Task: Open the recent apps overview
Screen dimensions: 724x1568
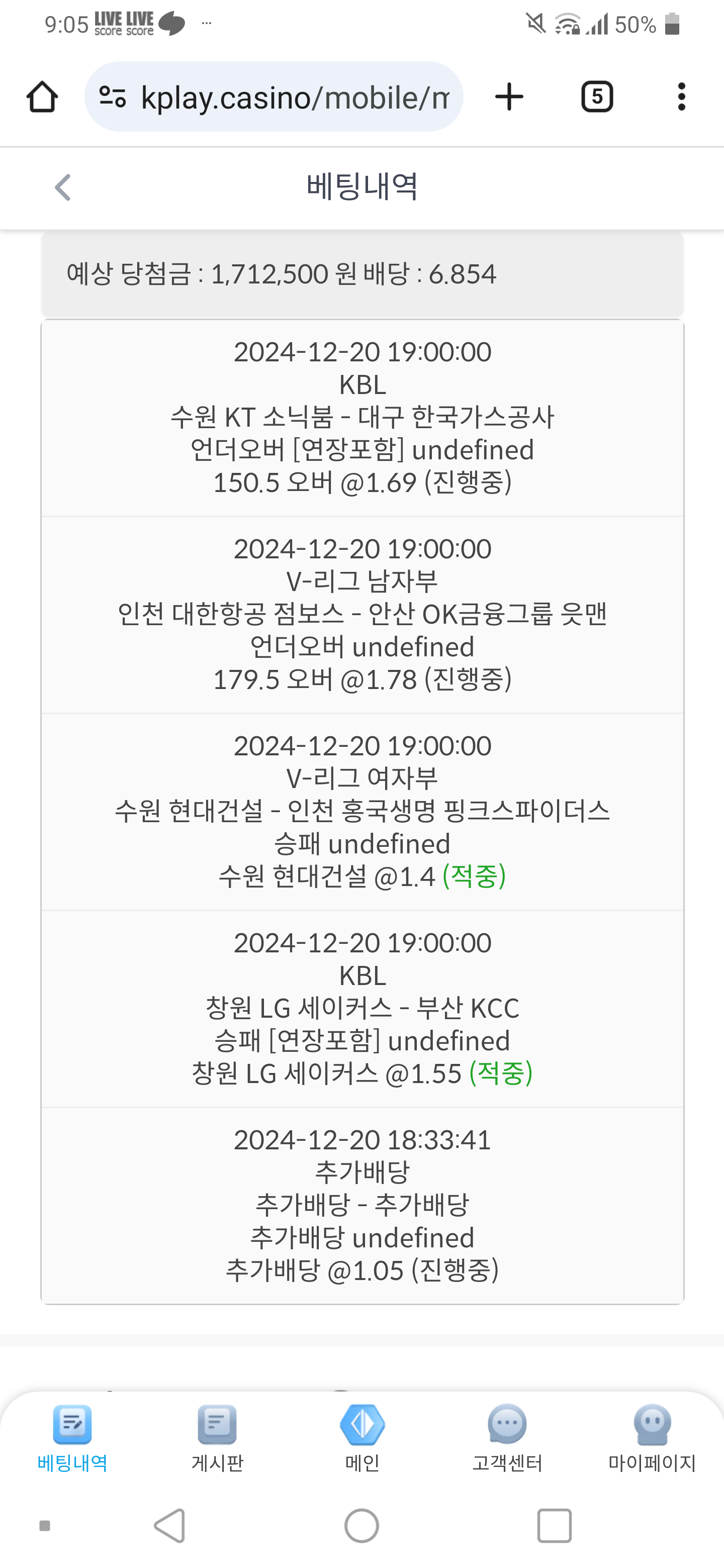Action: pos(554,1525)
